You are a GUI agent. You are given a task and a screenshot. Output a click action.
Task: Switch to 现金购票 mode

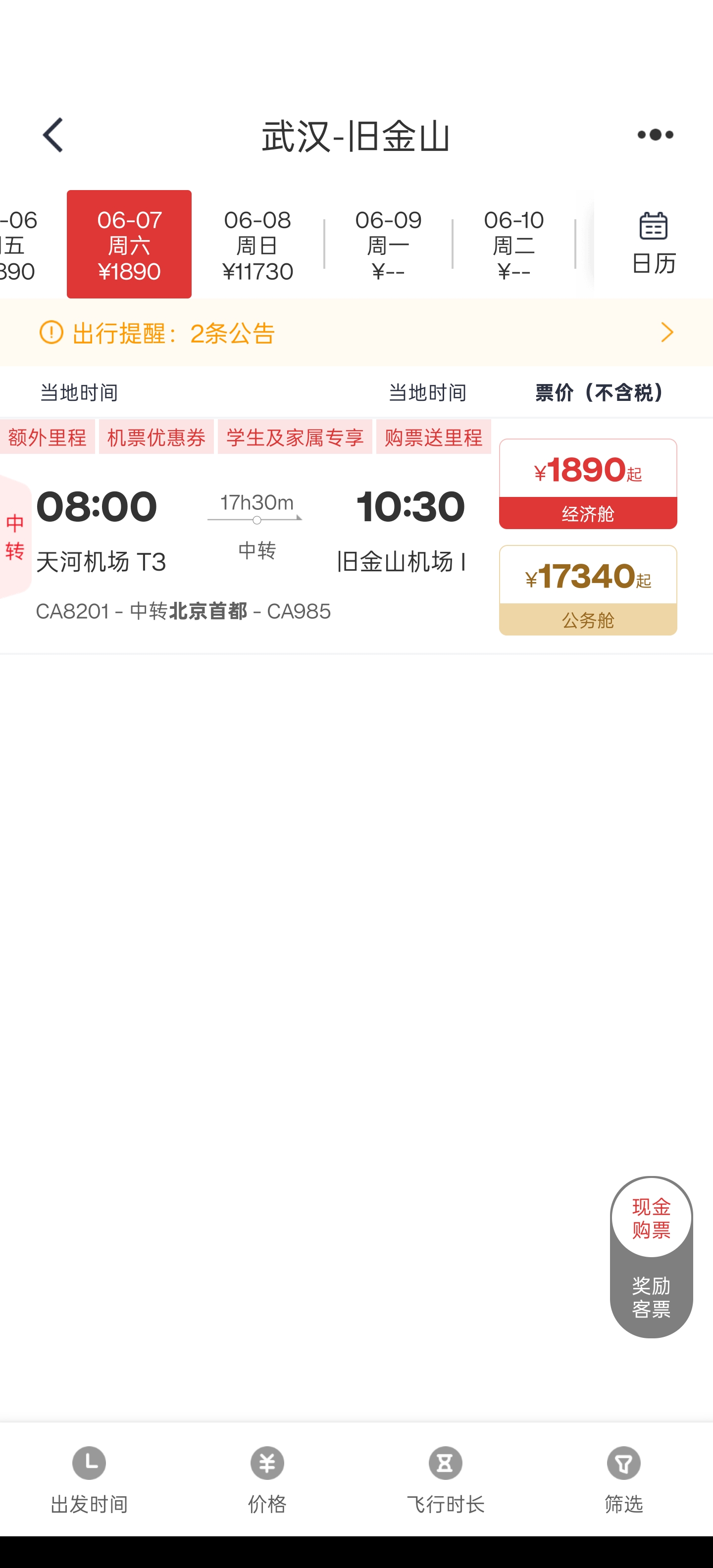point(651,1218)
